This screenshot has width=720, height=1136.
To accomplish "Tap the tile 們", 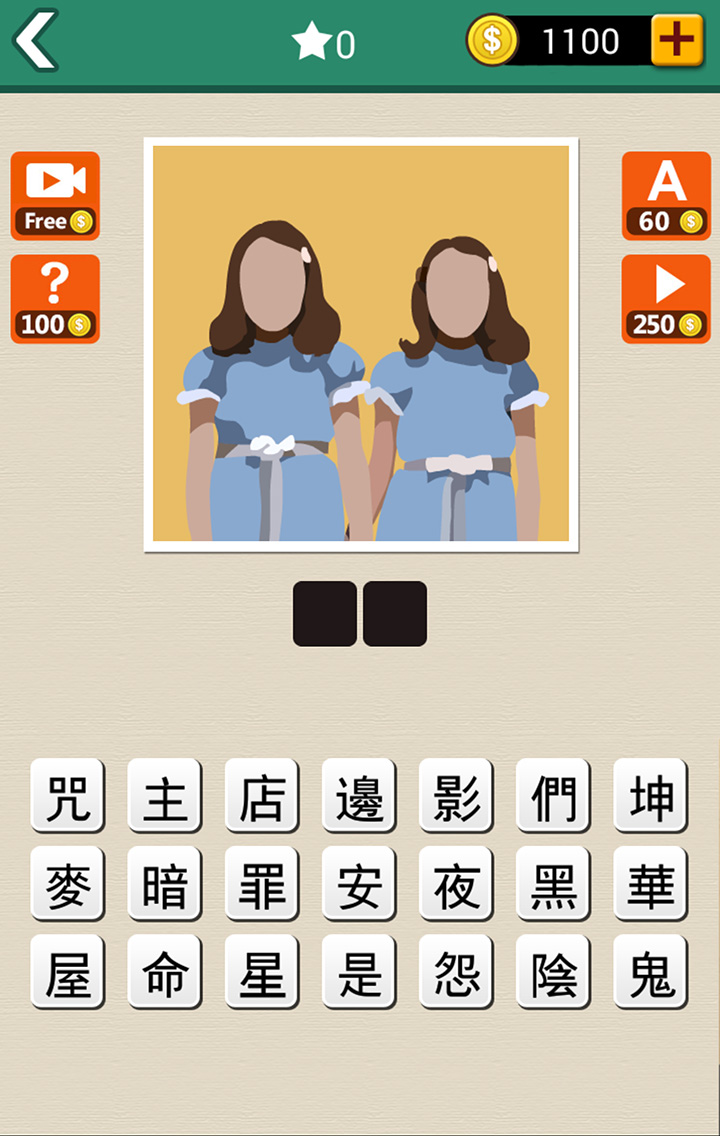I will coord(553,795).
